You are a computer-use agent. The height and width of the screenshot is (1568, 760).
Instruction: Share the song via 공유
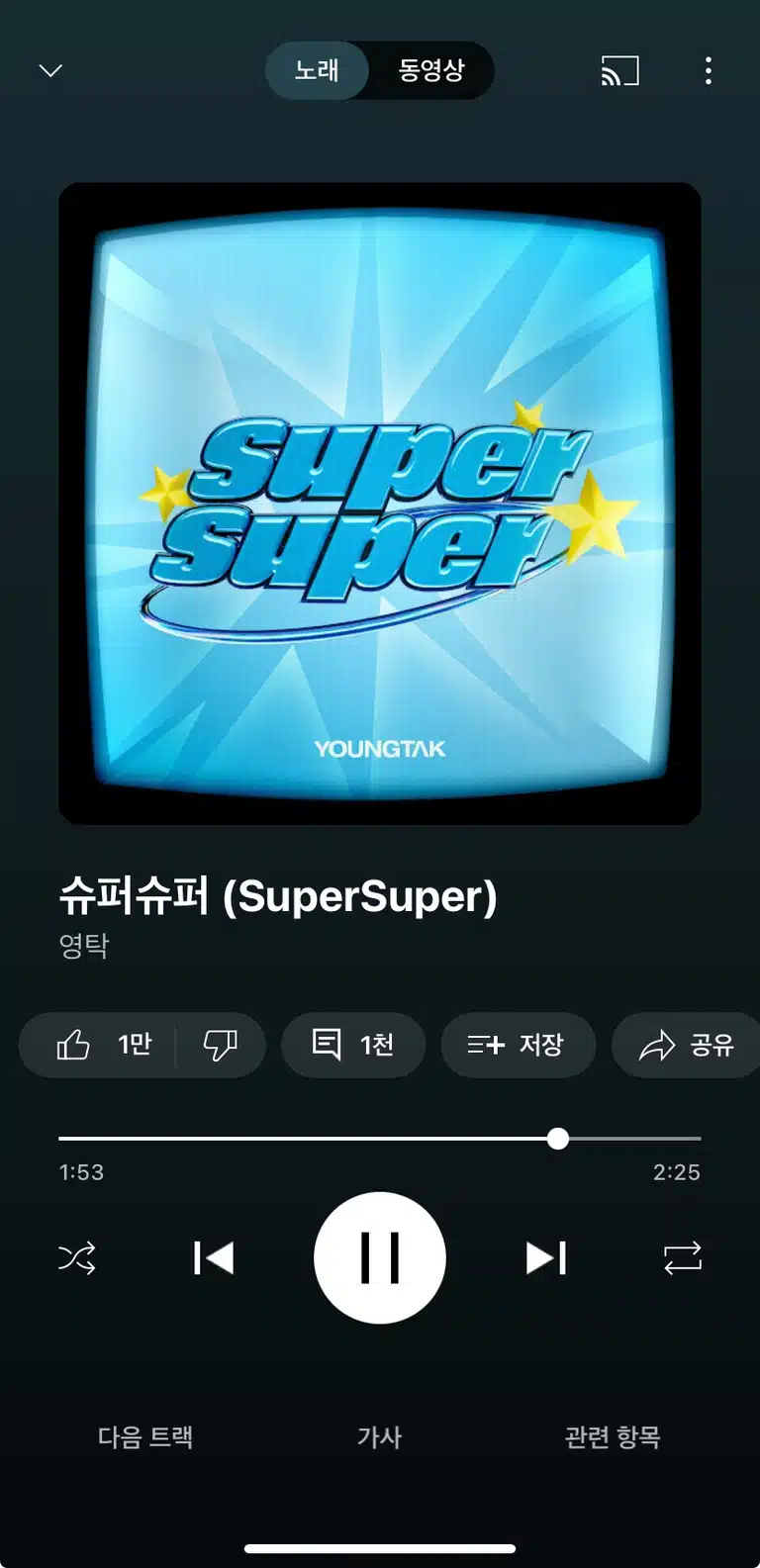686,1045
